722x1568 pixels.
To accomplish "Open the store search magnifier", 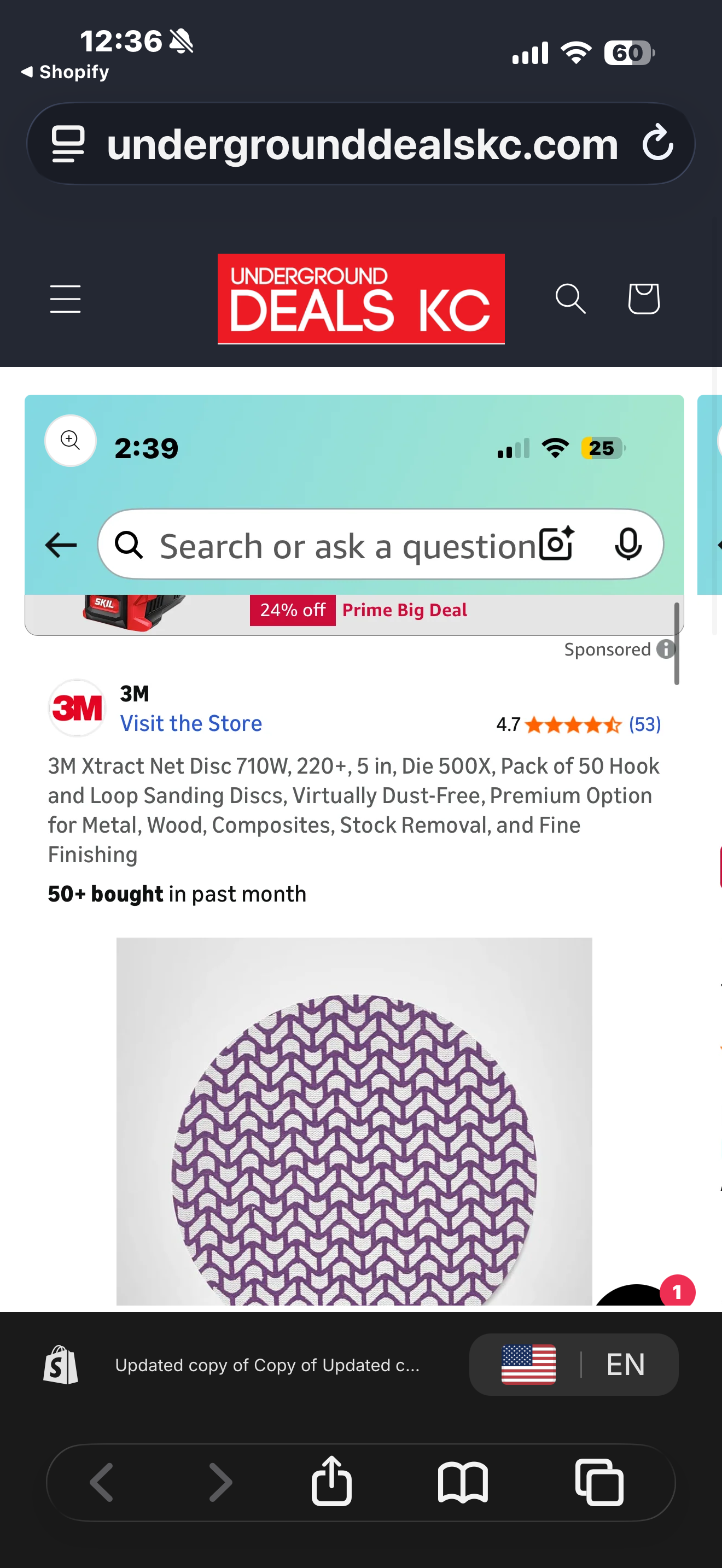I will (x=570, y=299).
